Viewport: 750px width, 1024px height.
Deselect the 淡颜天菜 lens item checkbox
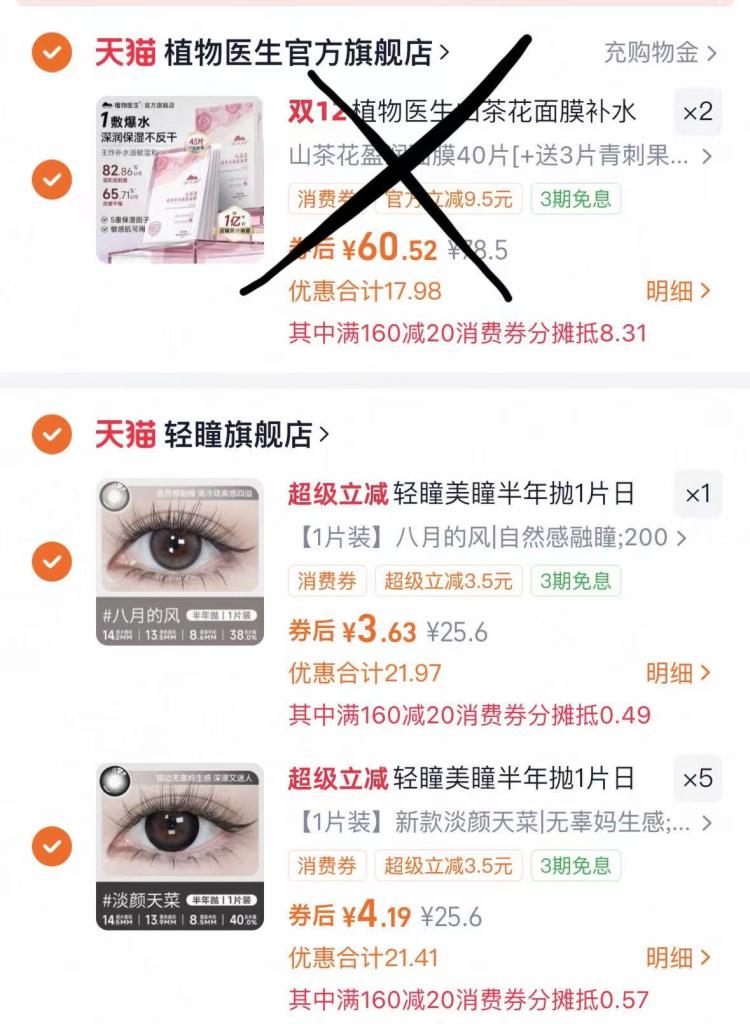click(x=51, y=846)
